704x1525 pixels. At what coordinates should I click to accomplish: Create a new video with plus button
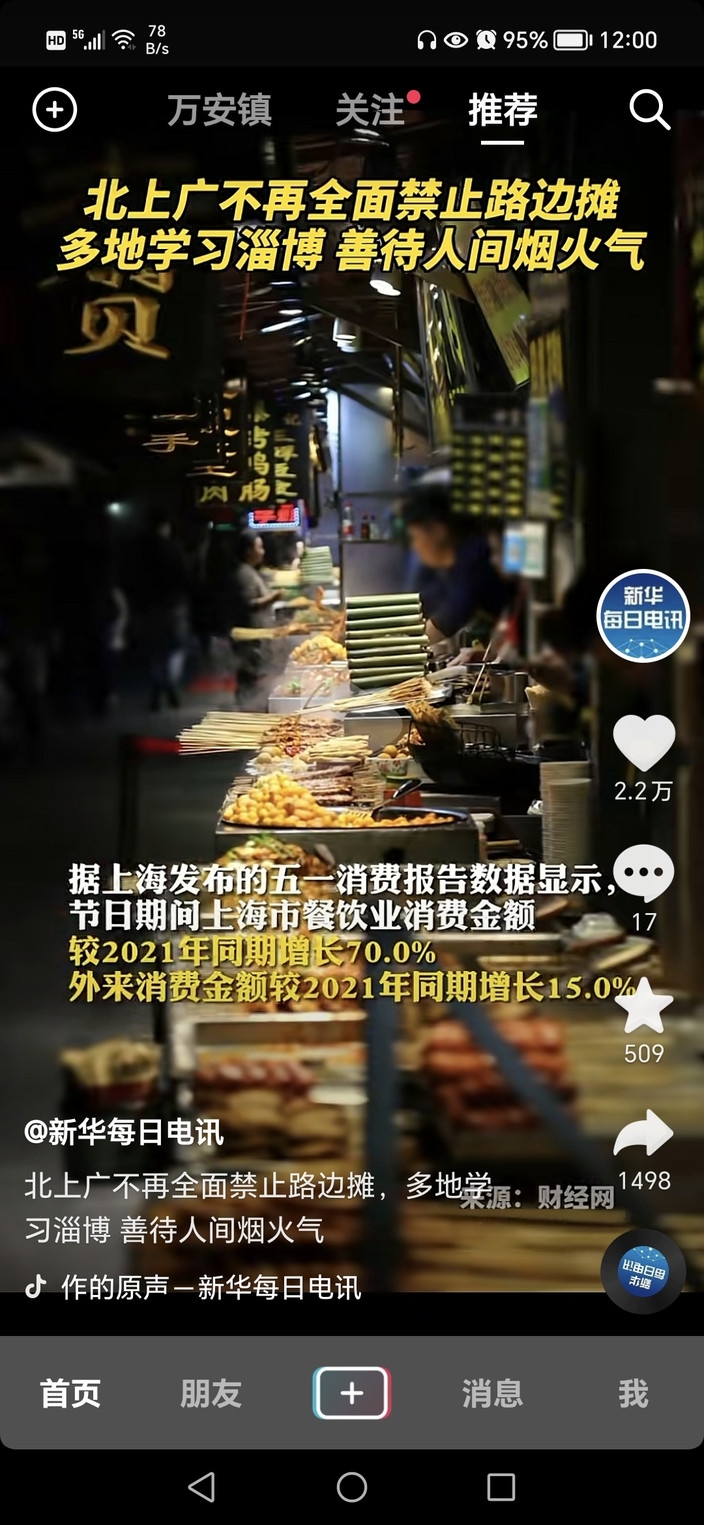351,1393
